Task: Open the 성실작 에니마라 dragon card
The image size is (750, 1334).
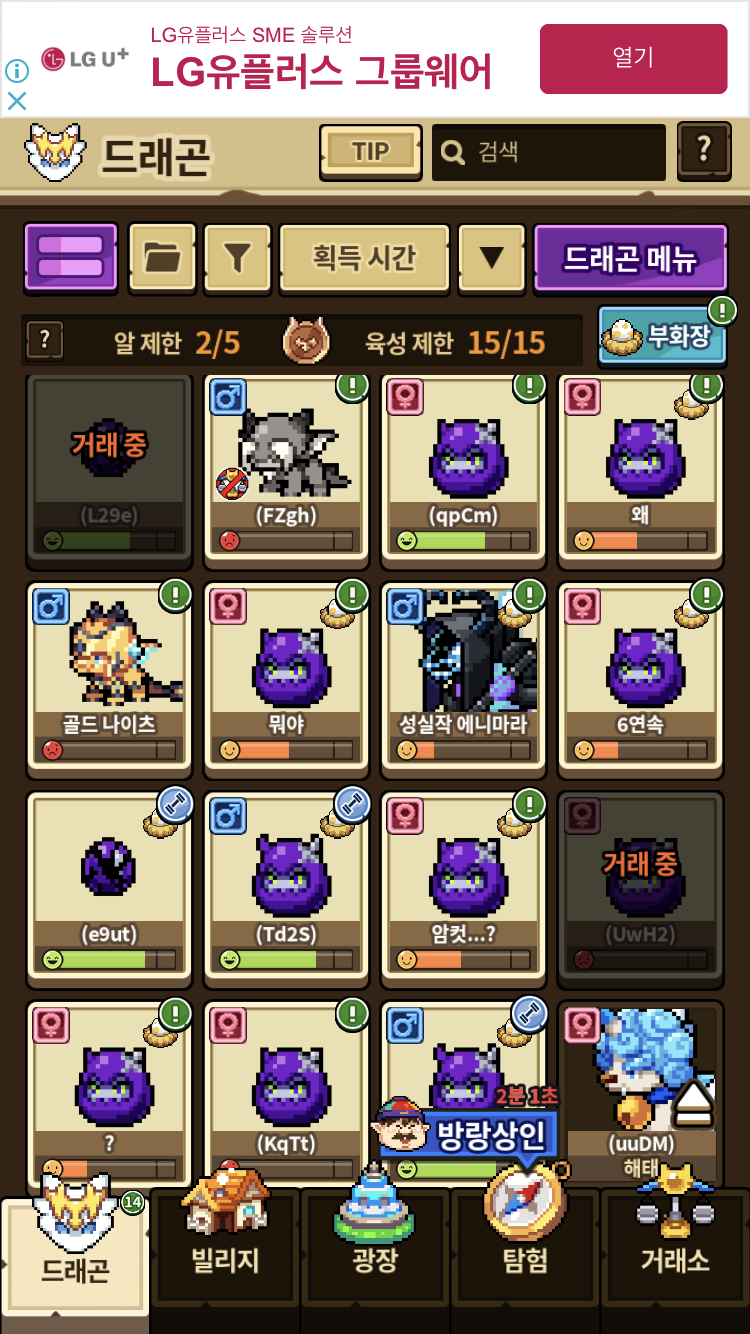Action: pyautogui.click(x=463, y=676)
